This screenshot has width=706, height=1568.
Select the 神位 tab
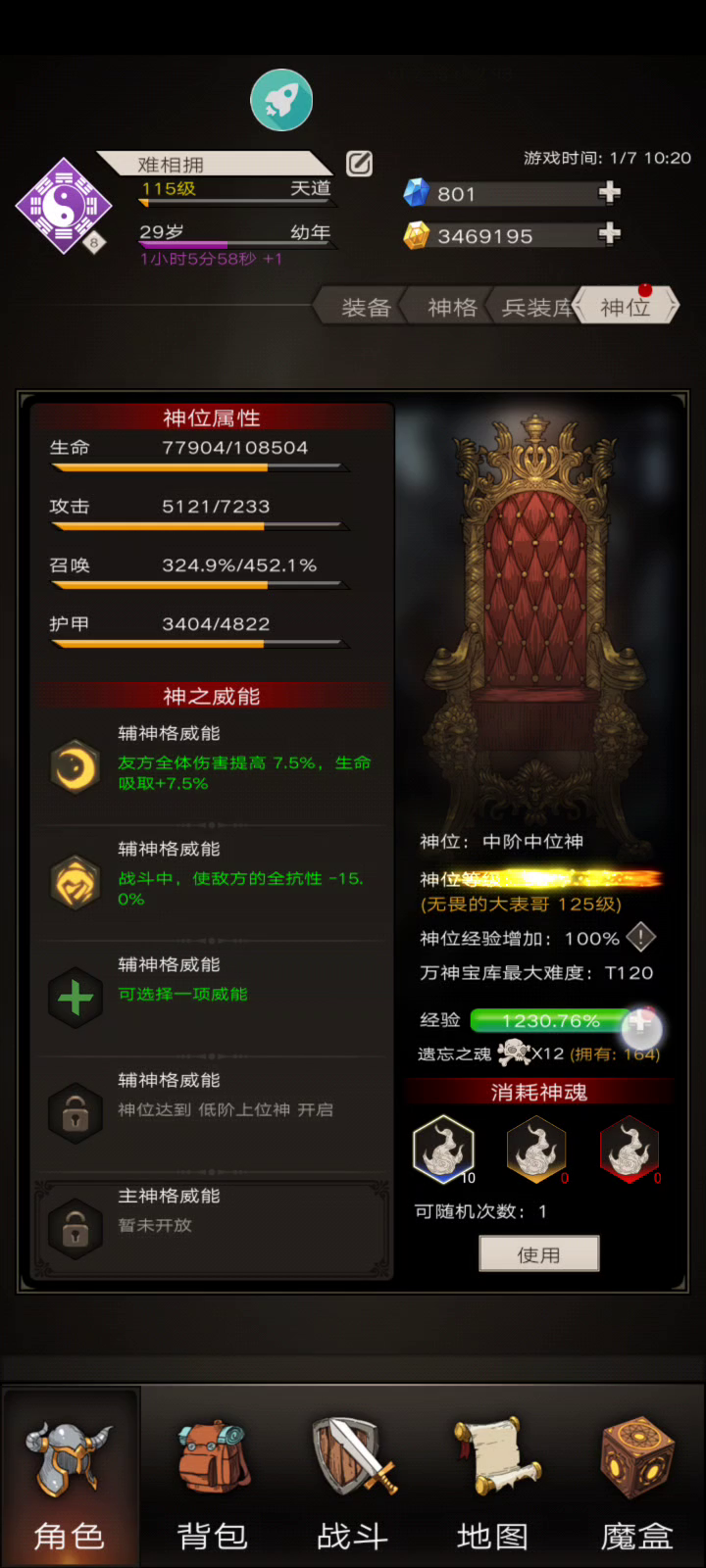626,308
